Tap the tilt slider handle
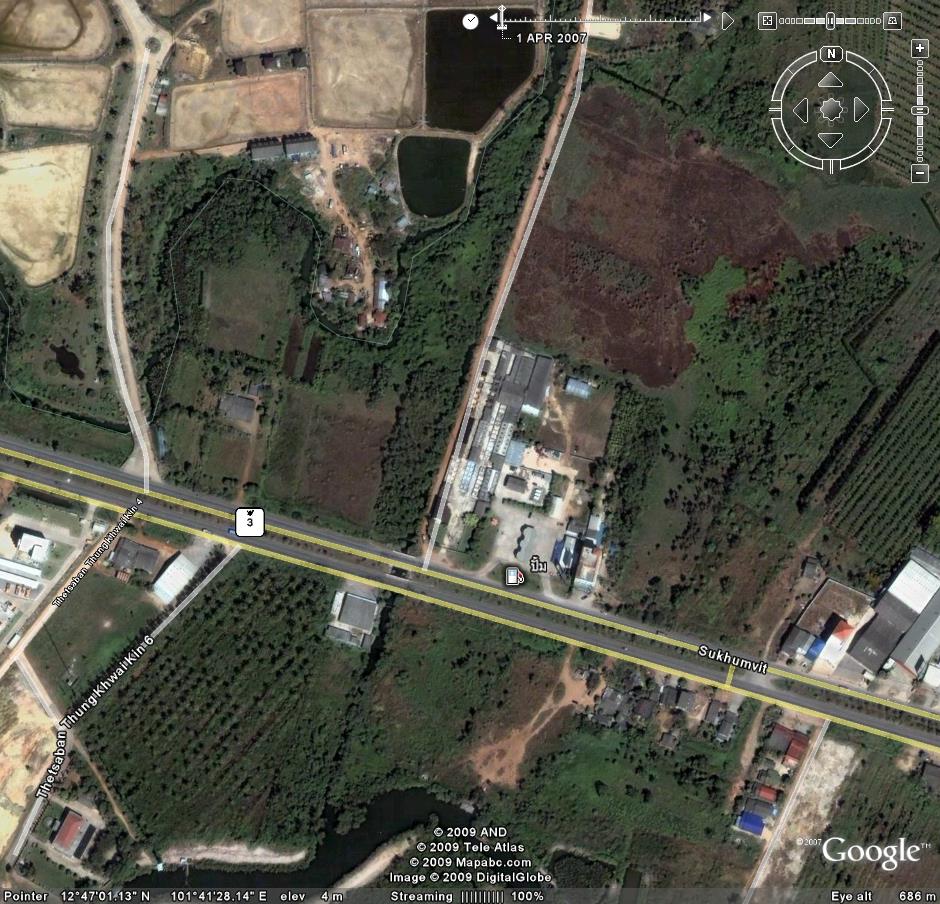 click(829, 20)
